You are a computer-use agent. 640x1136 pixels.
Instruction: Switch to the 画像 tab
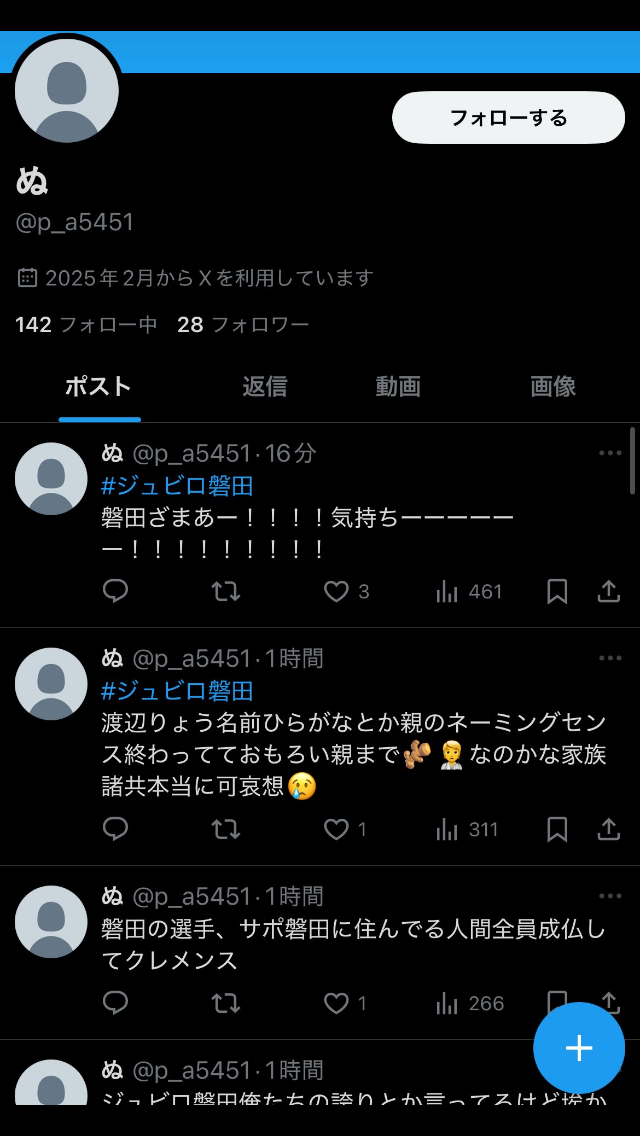(553, 387)
